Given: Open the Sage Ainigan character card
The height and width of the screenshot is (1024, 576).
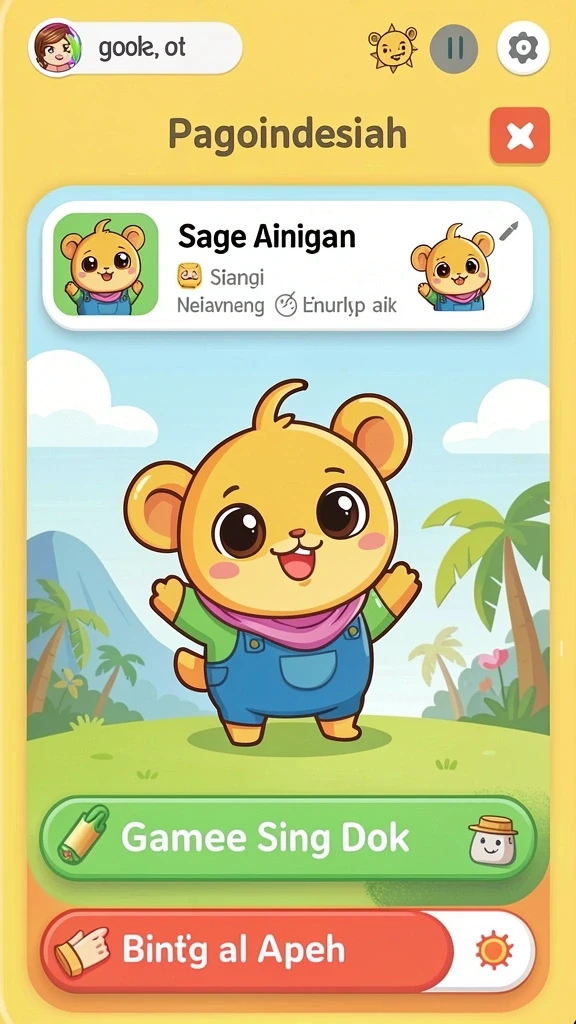Looking at the screenshot, I should (x=287, y=265).
